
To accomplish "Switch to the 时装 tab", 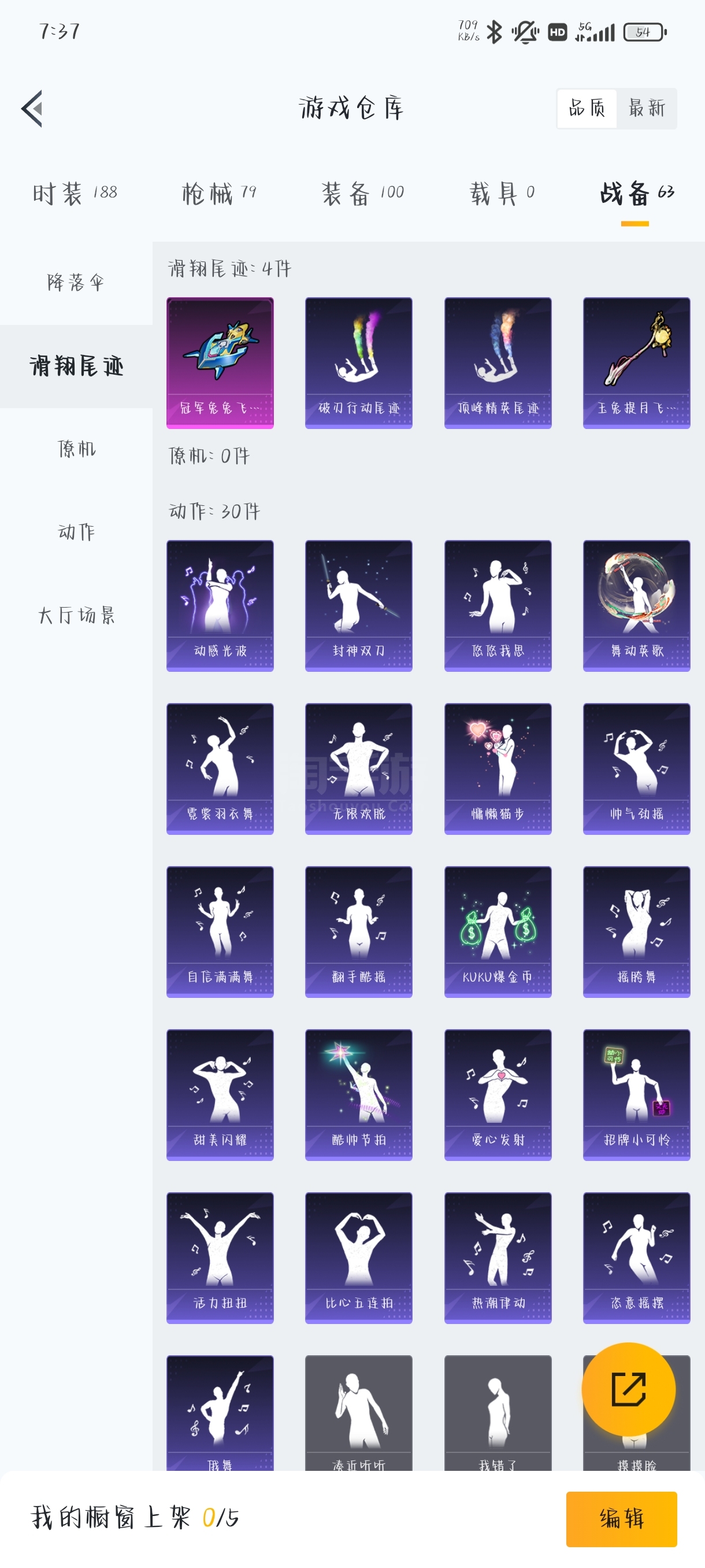I will 74,194.
